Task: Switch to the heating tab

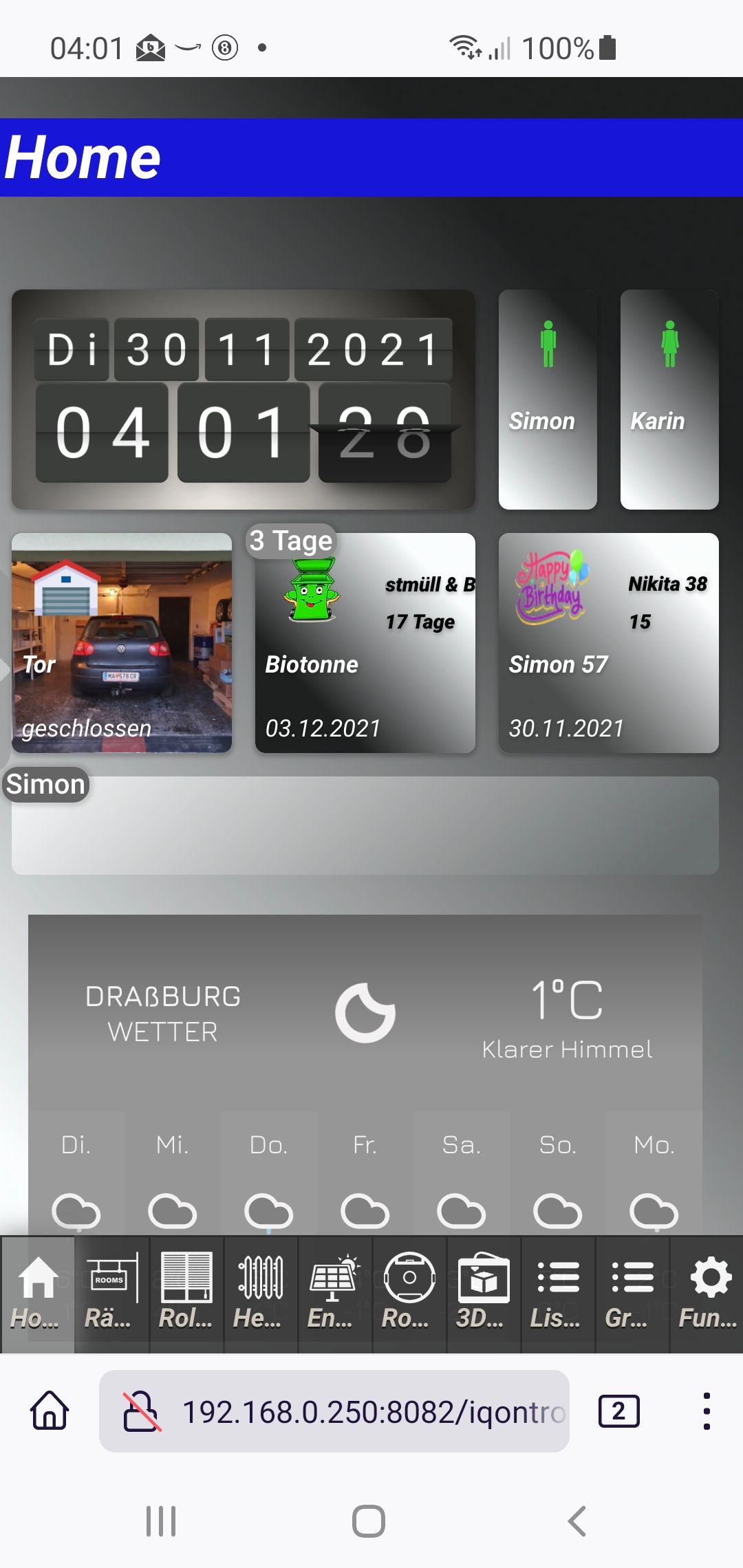Action: tap(261, 1294)
